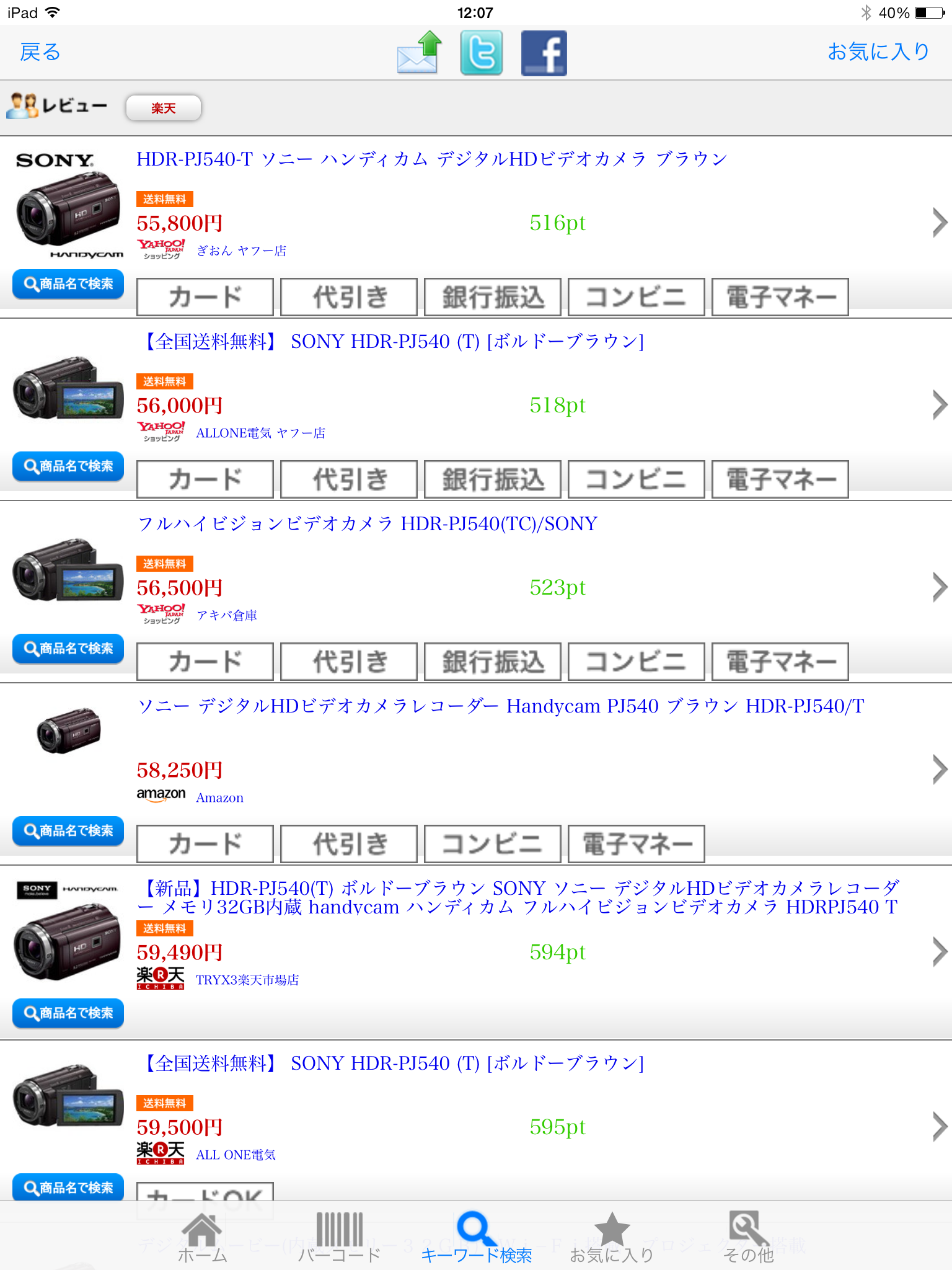
Task: Tap 商品名で検索 under the 55,800円 item
Action: click(x=68, y=284)
